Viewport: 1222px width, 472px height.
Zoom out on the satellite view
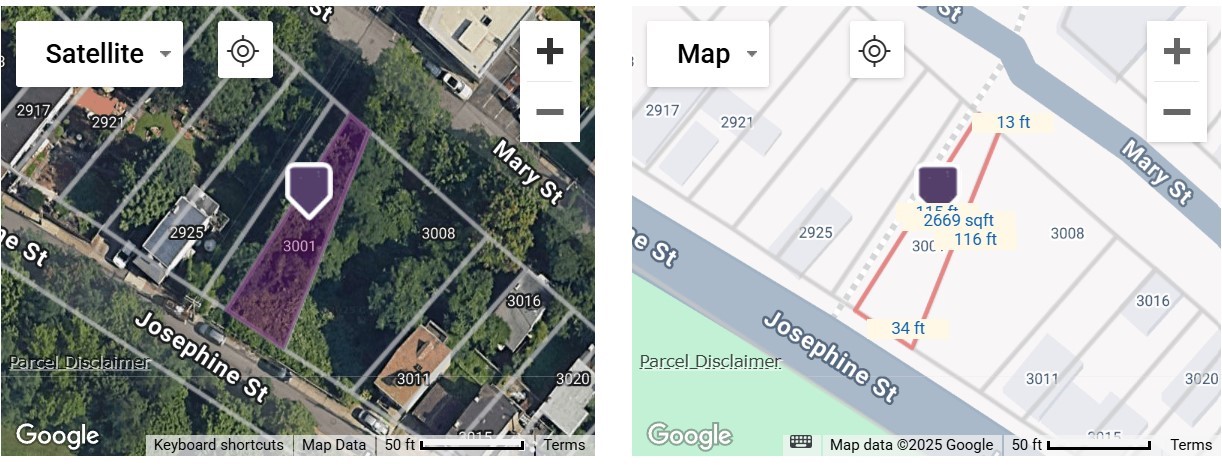point(549,111)
